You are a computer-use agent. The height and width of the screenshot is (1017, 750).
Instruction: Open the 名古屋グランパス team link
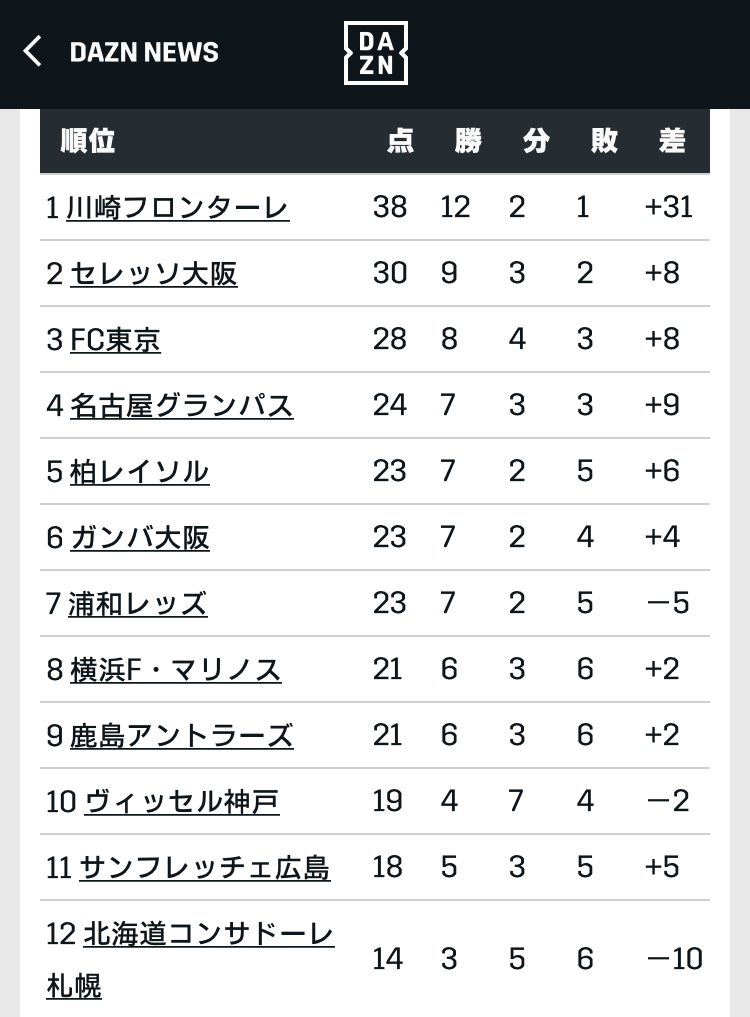[x=182, y=406]
